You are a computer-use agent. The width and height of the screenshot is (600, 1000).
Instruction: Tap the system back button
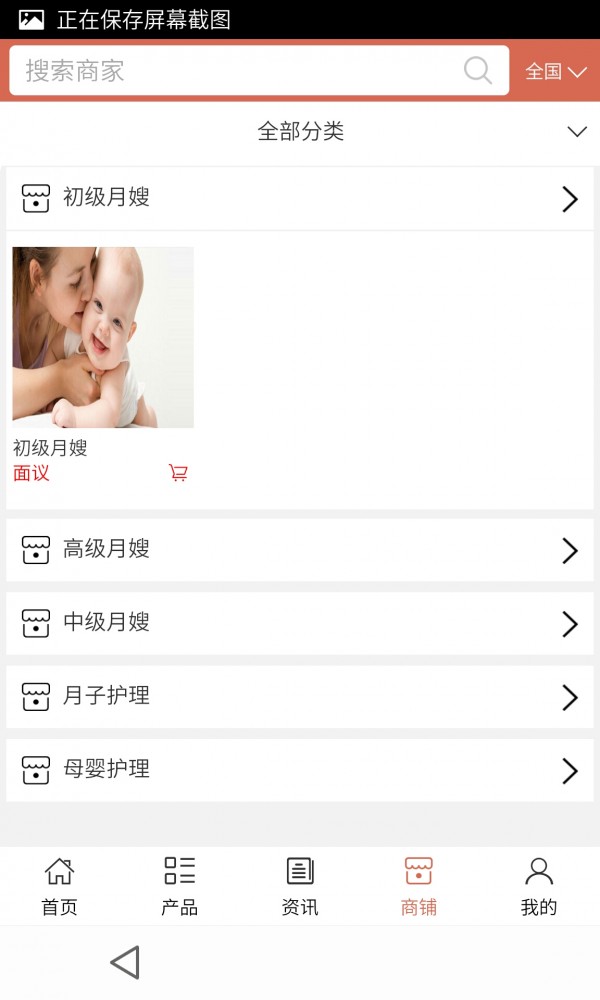point(125,962)
